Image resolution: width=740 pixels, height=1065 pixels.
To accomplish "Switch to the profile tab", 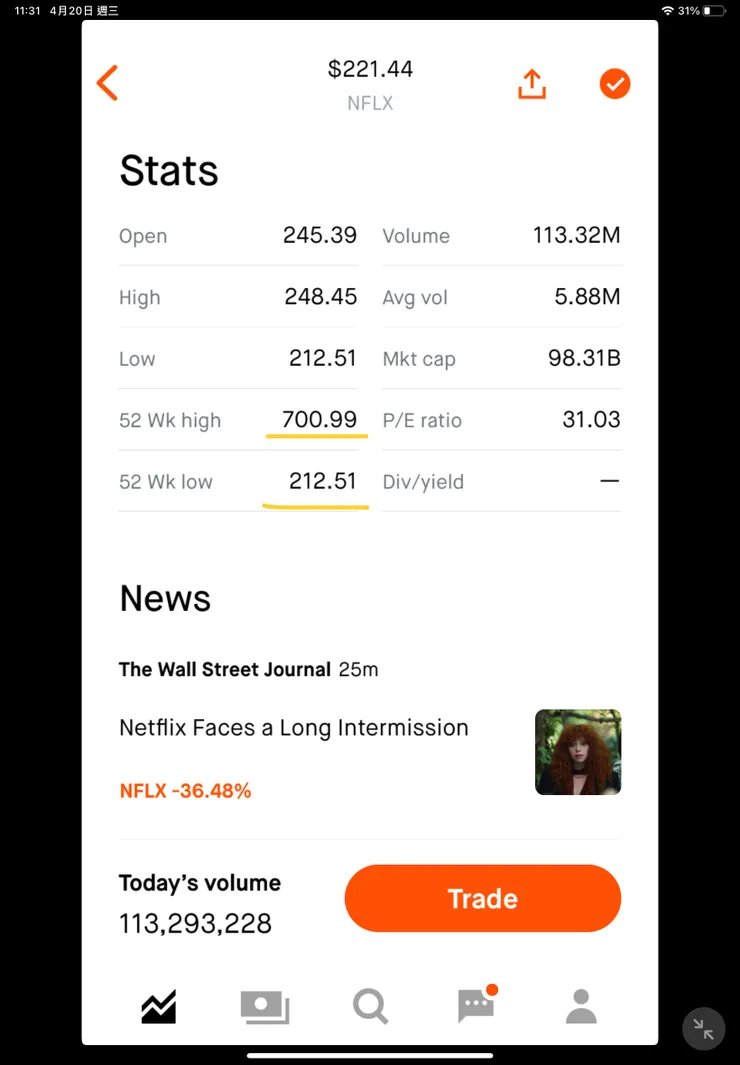I will tap(581, 1006).
